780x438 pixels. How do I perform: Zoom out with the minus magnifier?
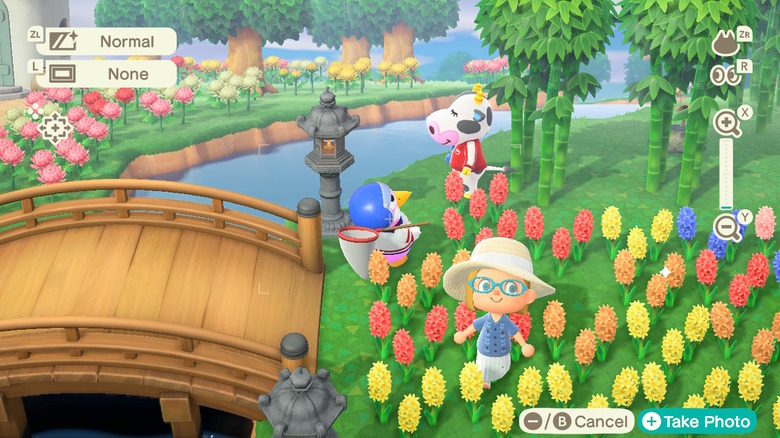coord(727,228)
